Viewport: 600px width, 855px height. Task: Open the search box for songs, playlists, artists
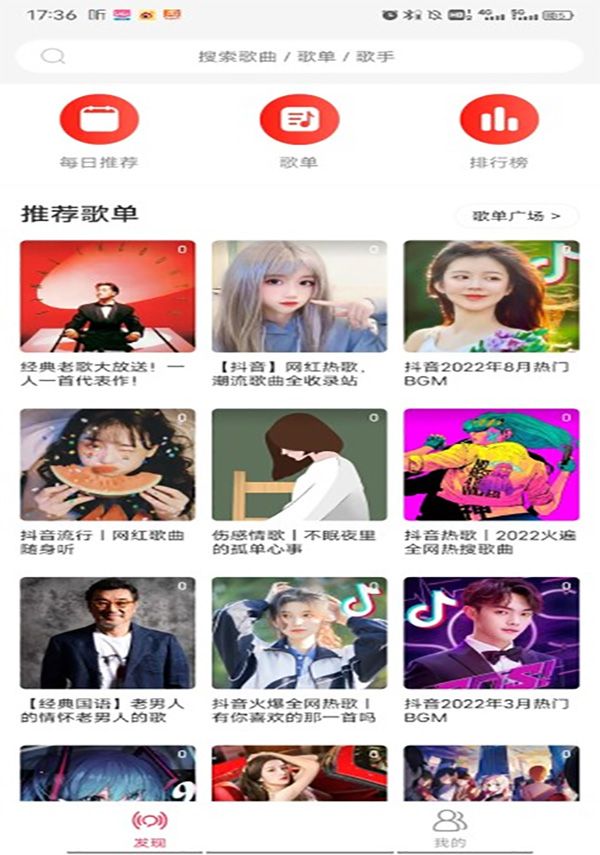point(296,56)
